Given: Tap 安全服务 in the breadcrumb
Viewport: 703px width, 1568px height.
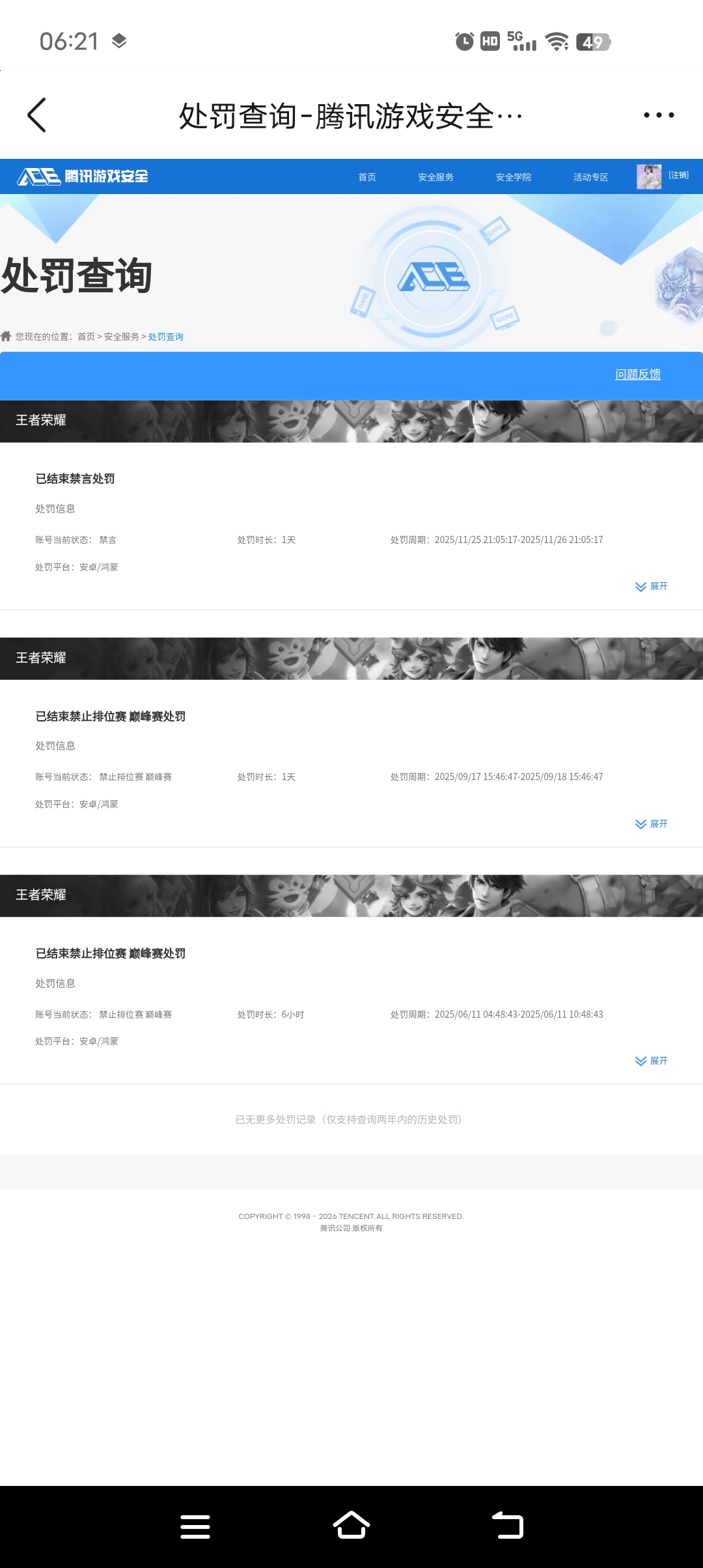Looking at the screenshot, I should coord(122,337).
